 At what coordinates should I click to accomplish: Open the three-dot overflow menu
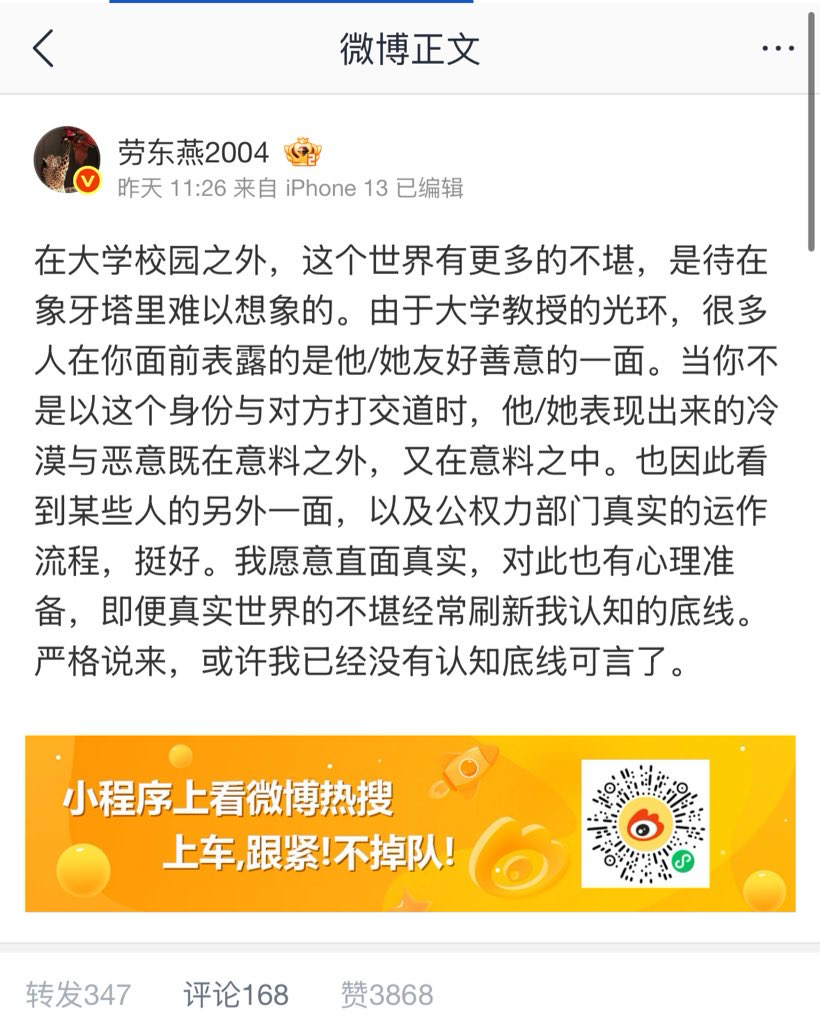point(777,48)
